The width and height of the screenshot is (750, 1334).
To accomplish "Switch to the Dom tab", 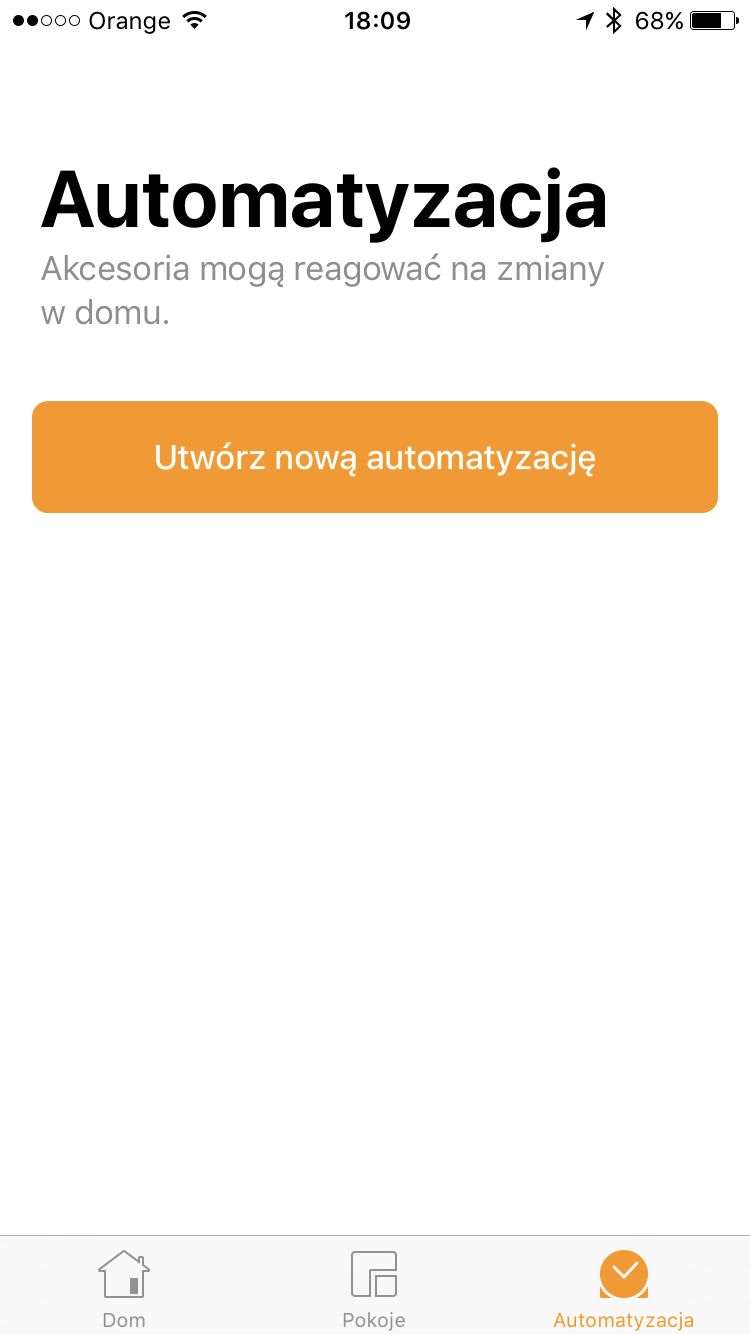I will coord(124,1287).
